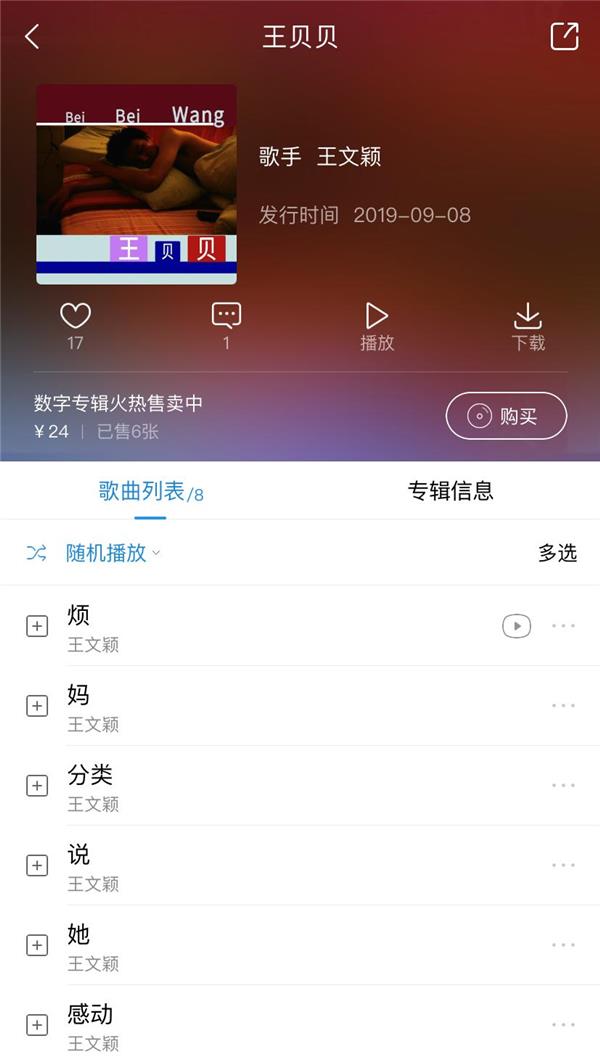Open more options for song 分类

click(x=563, y=786)
